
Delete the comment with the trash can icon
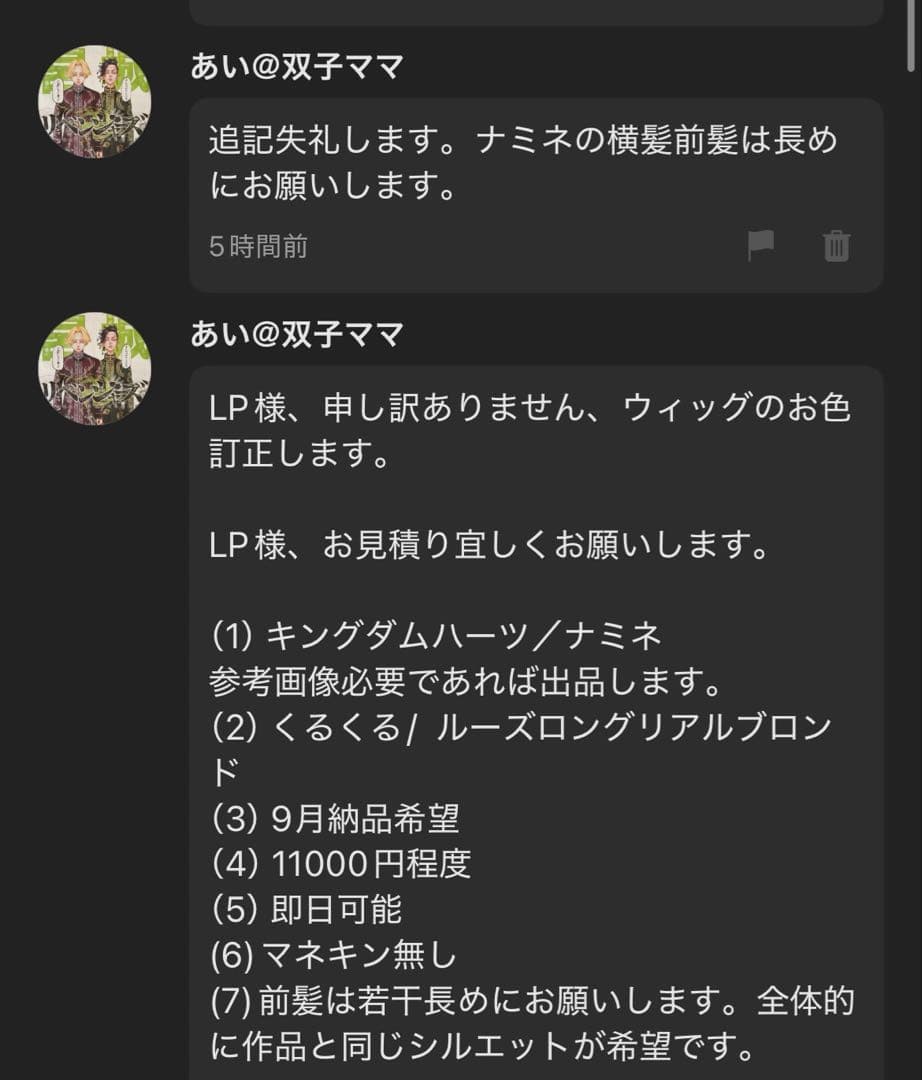(x=837, y=242)
